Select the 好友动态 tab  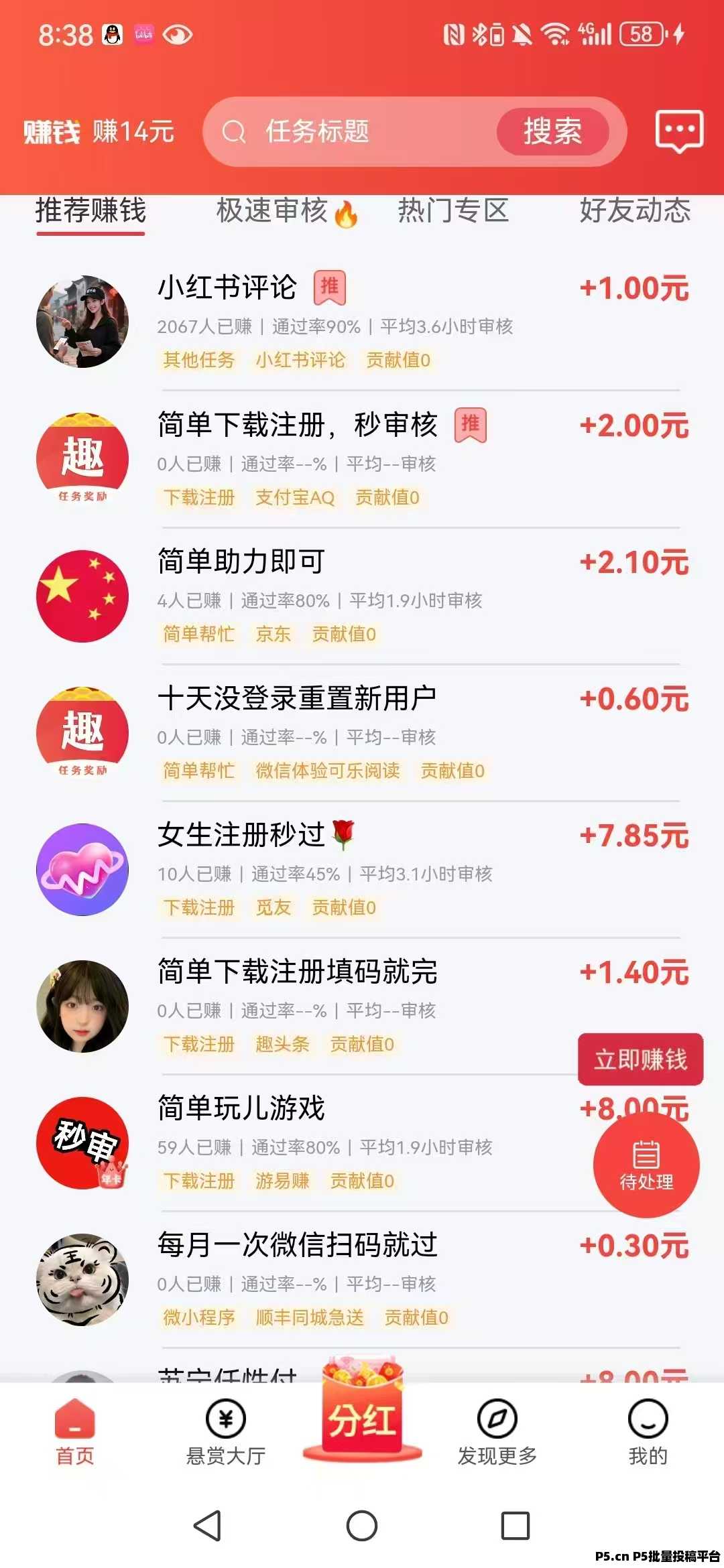click(x=634, y=212)
